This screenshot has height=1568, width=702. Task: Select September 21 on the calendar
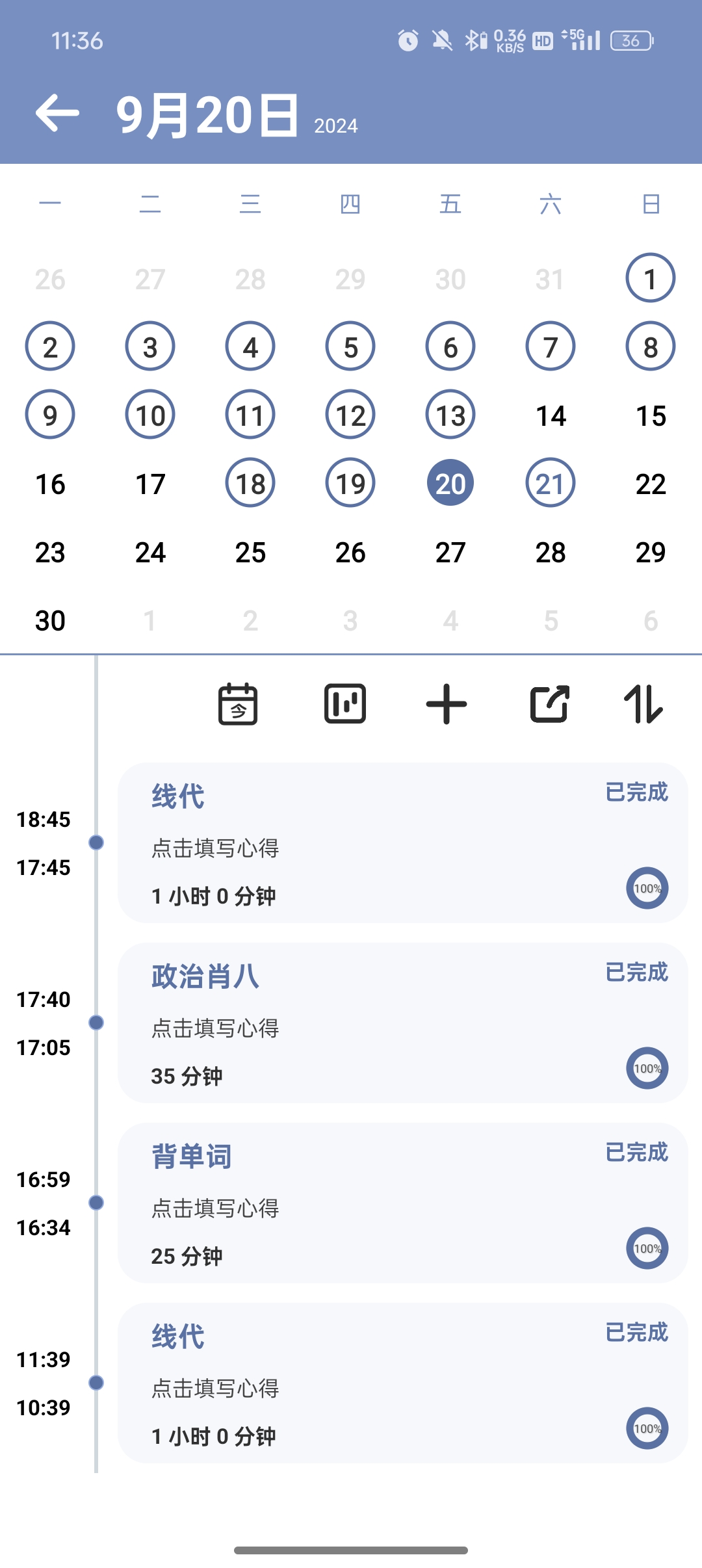click(551, 484)
